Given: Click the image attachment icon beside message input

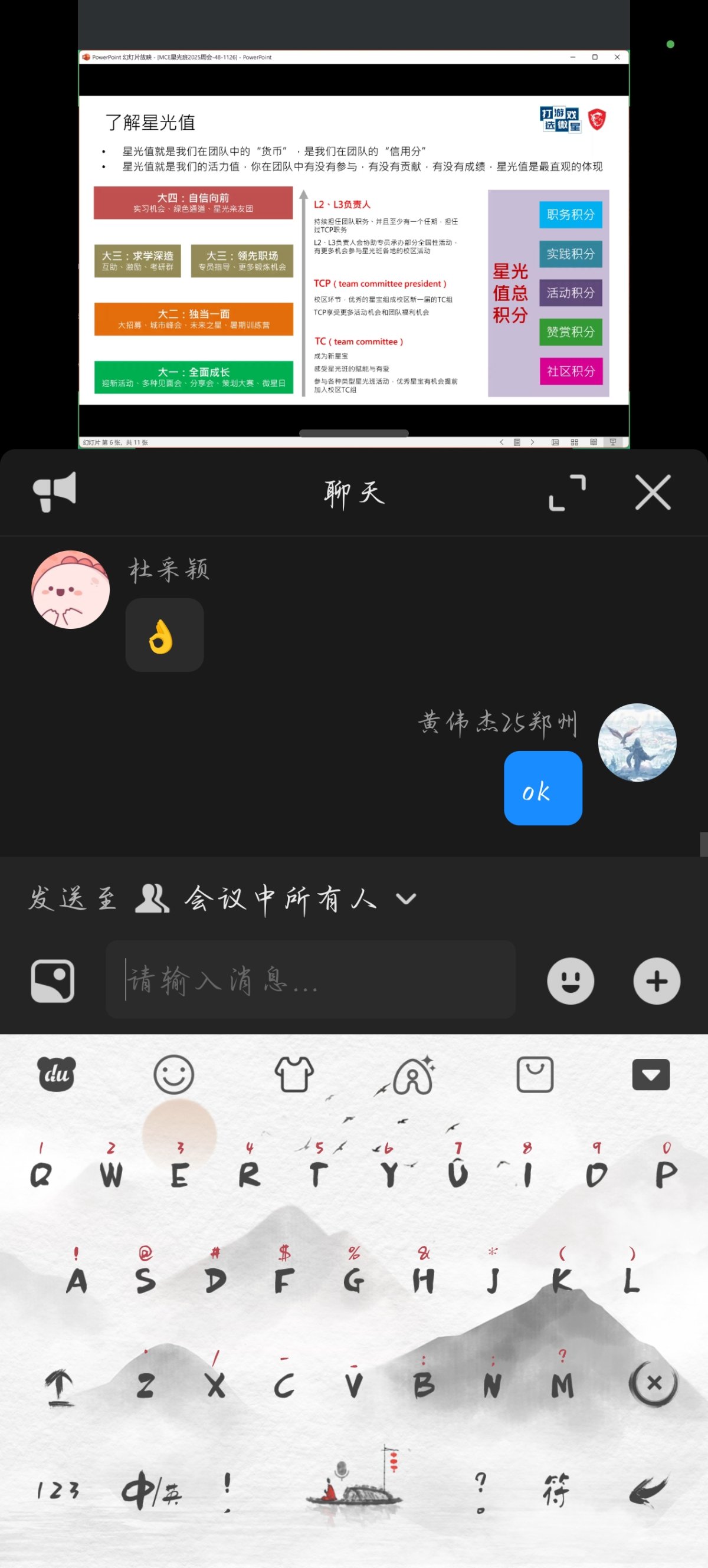Looking at the screenshot, I should [52, 980].
